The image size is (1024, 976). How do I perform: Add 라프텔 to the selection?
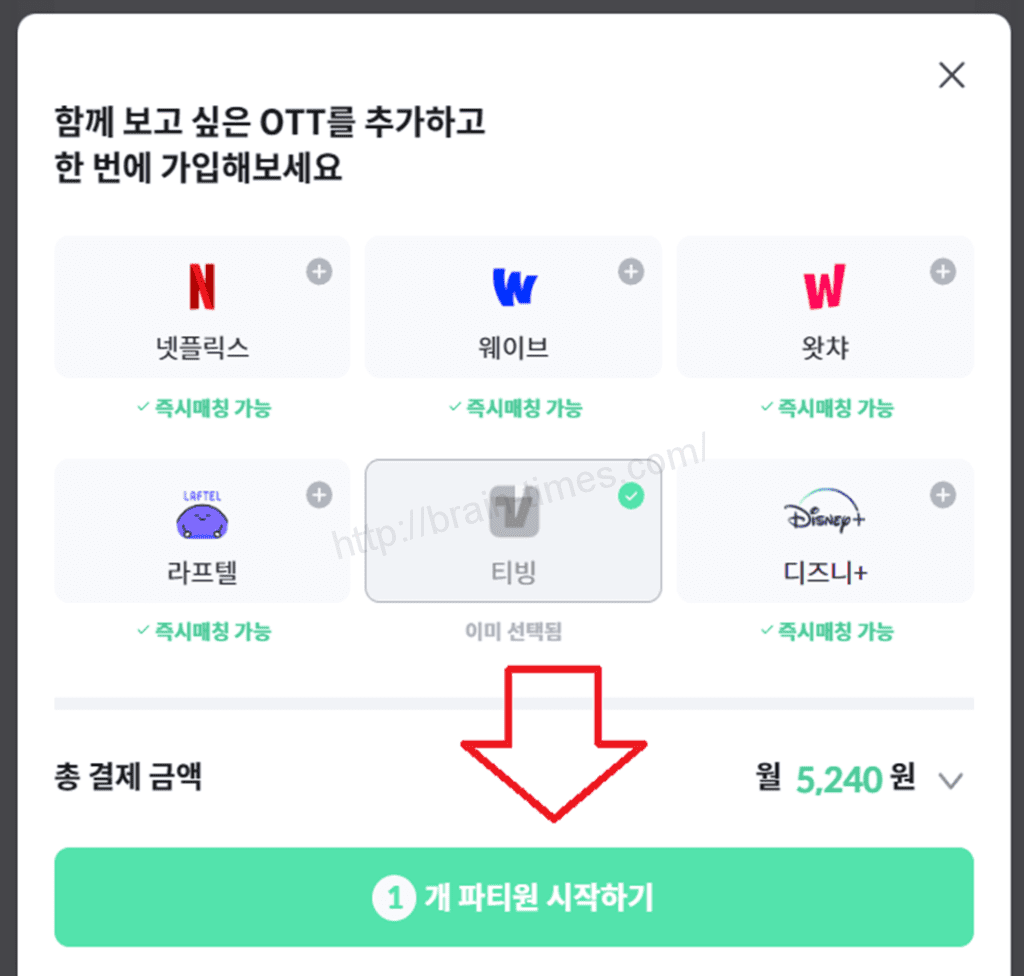(319, 495)
